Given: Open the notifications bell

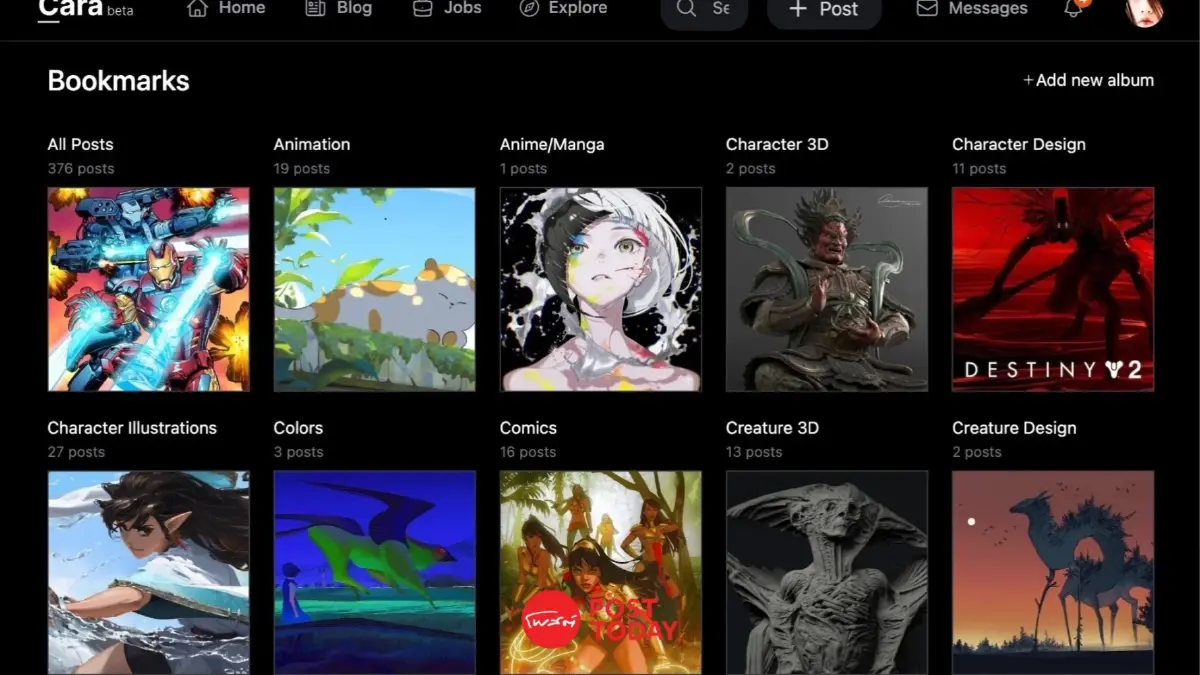Looking at the screenshot, I should pyautogui.click(x=1075, y=8).
